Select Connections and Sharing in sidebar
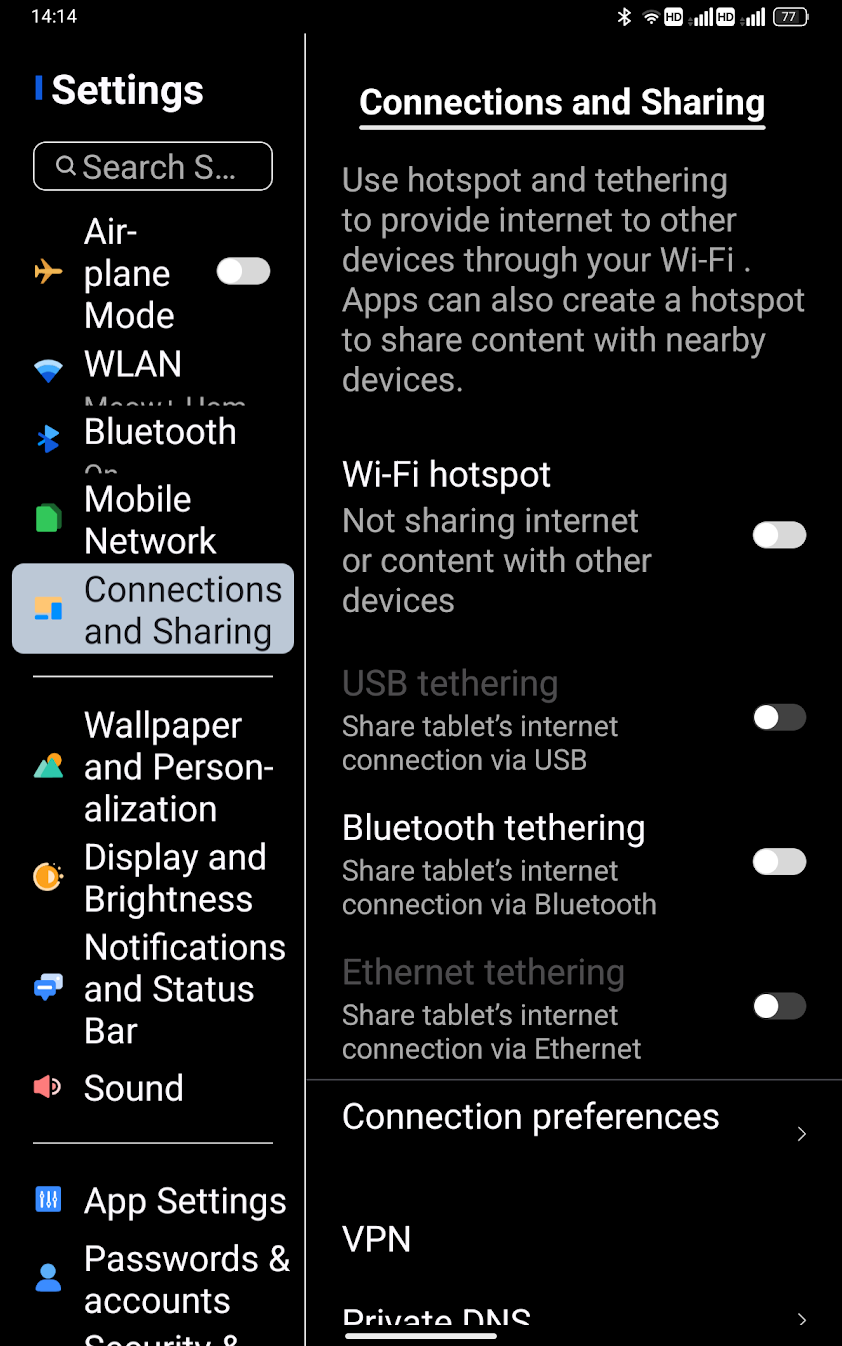842x1346 pixels. [153, 610]
